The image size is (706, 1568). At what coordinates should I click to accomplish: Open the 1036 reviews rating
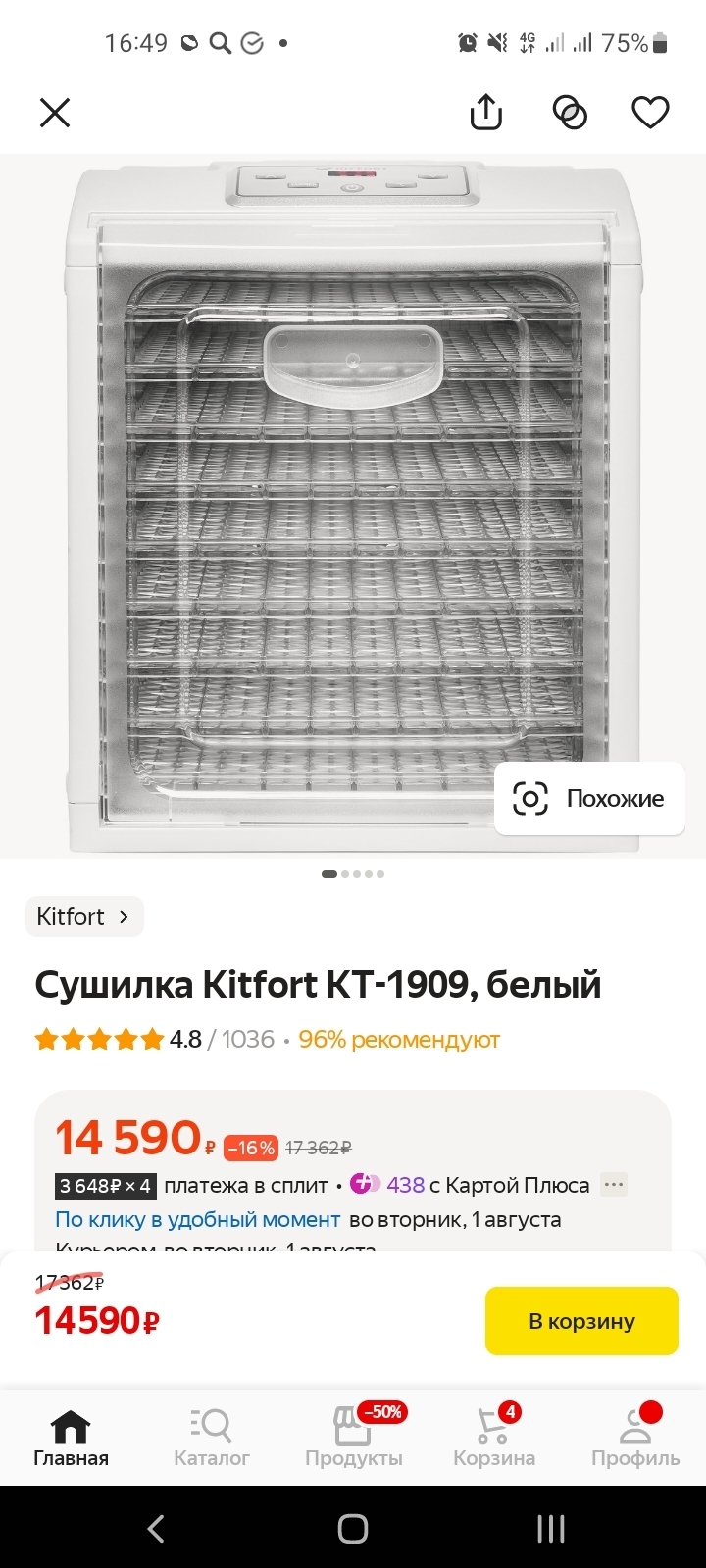221,1039
